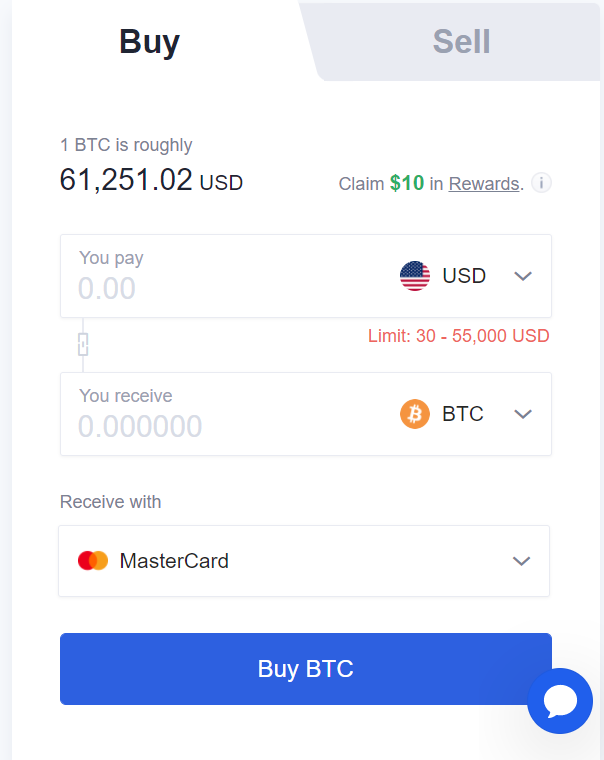Tap the Buy BTC button
Image resolution: width=604 pixels, height=760 pixels.
point(306,669)
